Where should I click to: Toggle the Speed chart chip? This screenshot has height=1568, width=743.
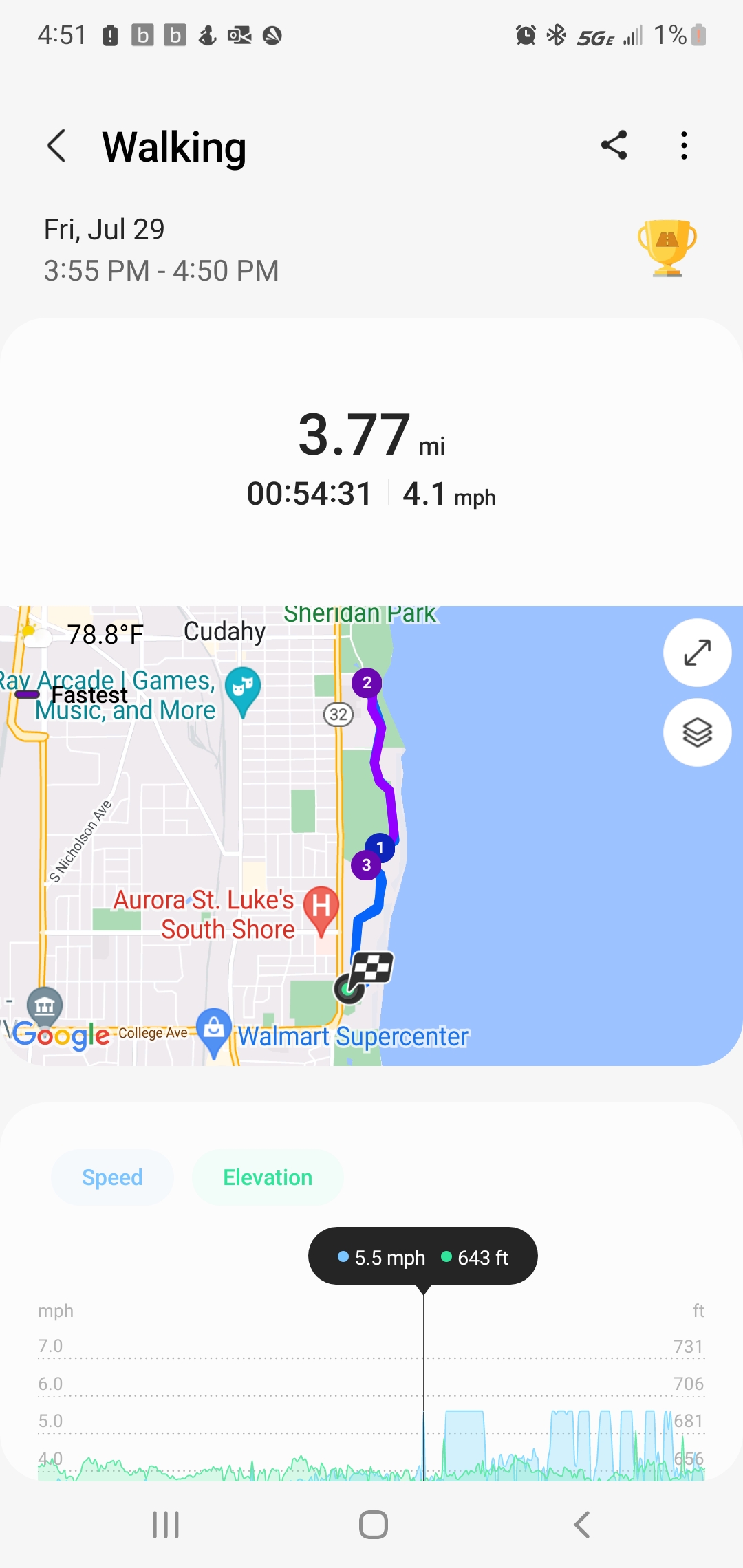112,1177
